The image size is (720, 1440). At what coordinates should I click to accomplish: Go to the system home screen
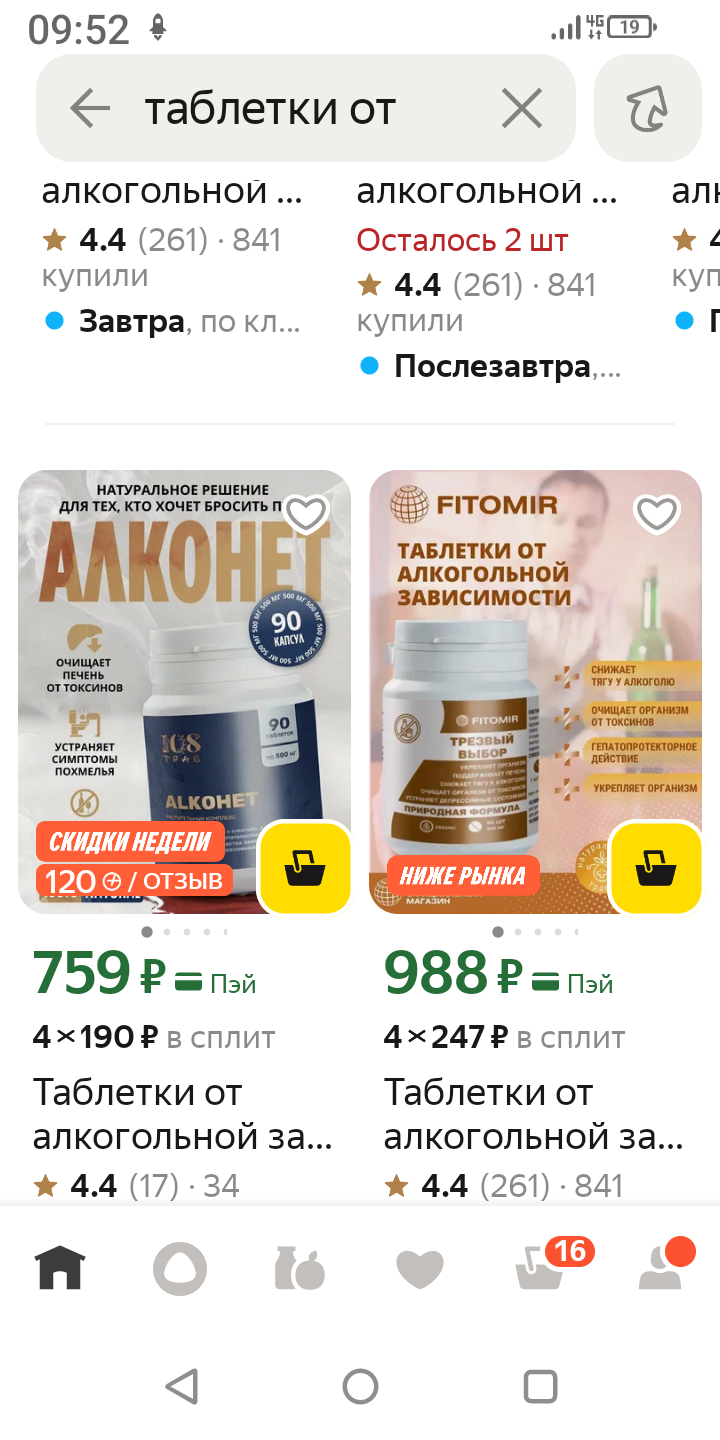click(360, 1387)
